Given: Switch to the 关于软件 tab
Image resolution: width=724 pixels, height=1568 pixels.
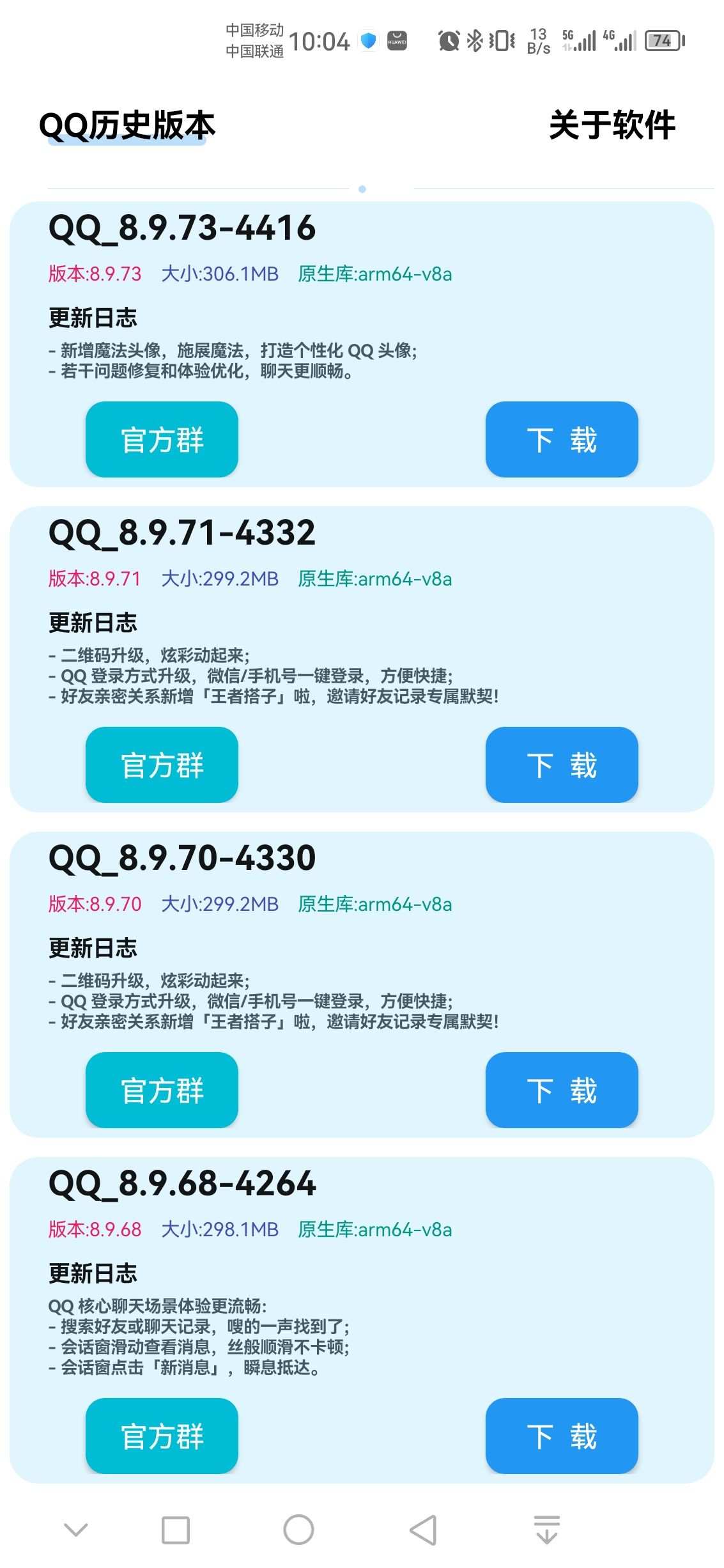Looking at the screenshot, I should (612, 125).
